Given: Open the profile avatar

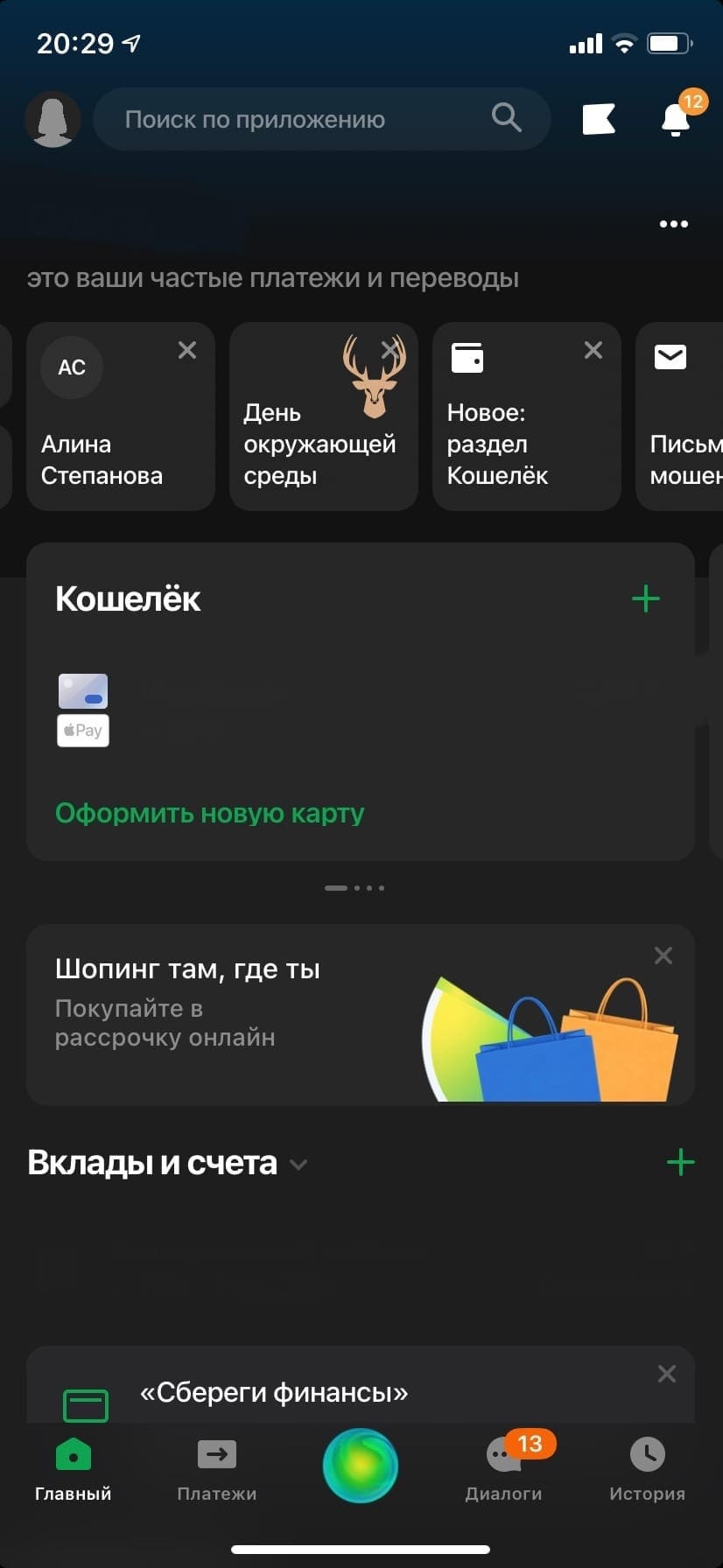Looking at the screenshot, I should pos(53,119).
